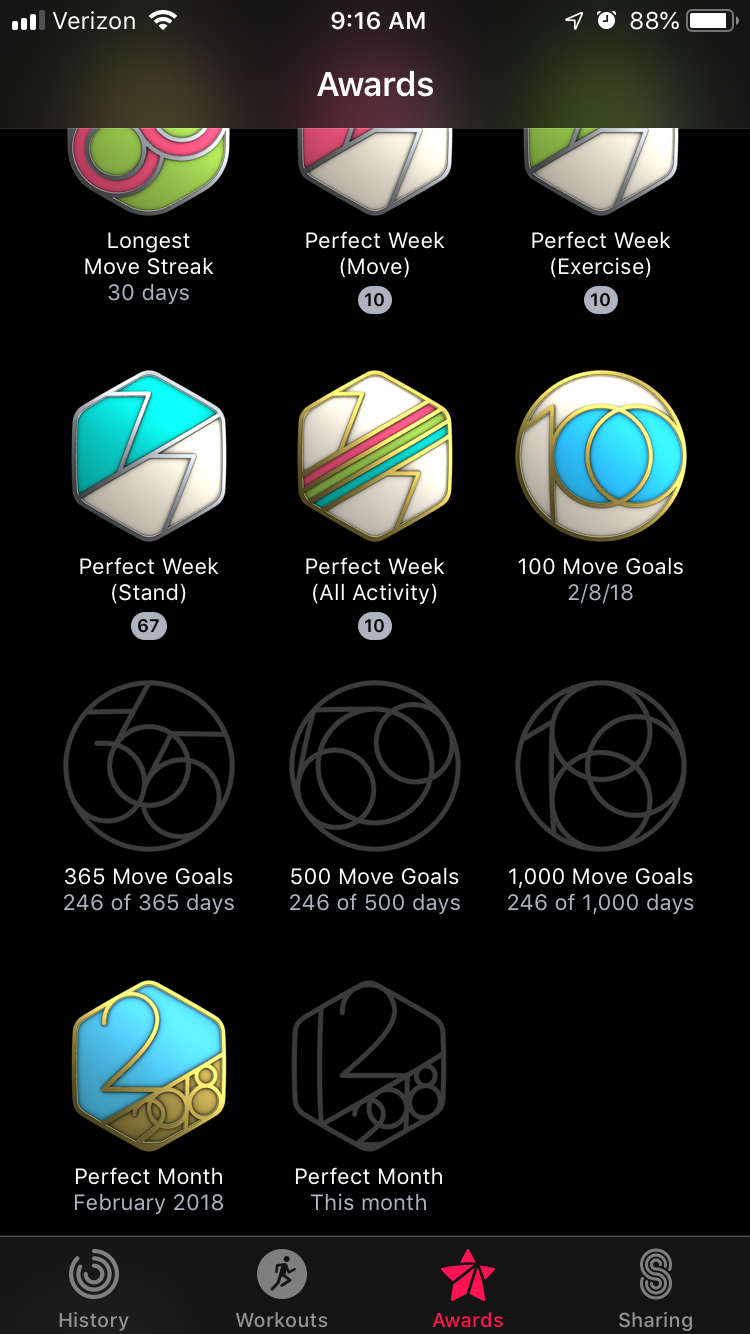Screen dimensions: 750x1334
Task: Tap the Perfect Week (Stand) badge
Action: point(149,457)
